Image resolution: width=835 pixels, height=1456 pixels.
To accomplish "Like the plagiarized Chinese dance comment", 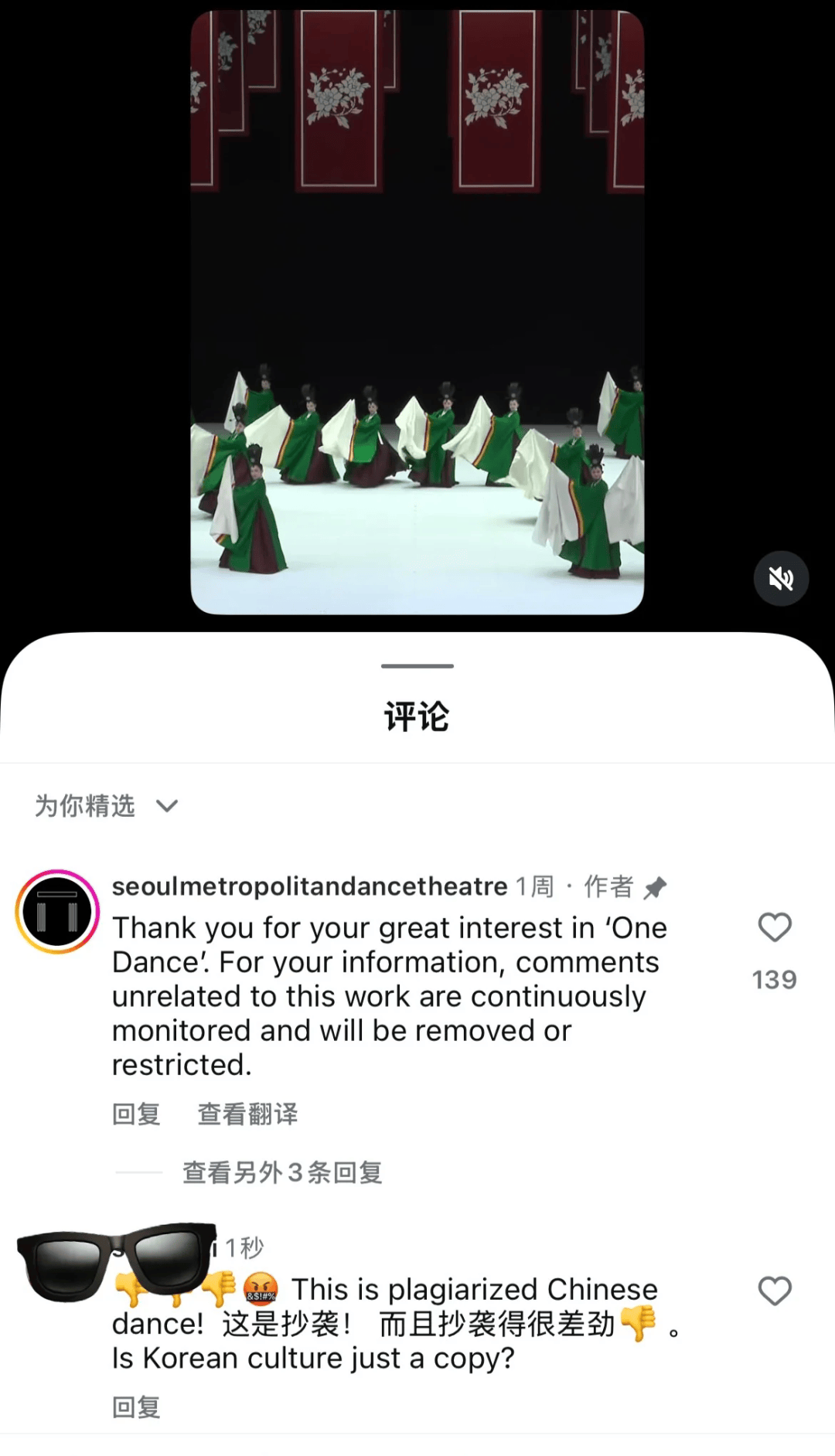I will click(x=774, y=1291).
